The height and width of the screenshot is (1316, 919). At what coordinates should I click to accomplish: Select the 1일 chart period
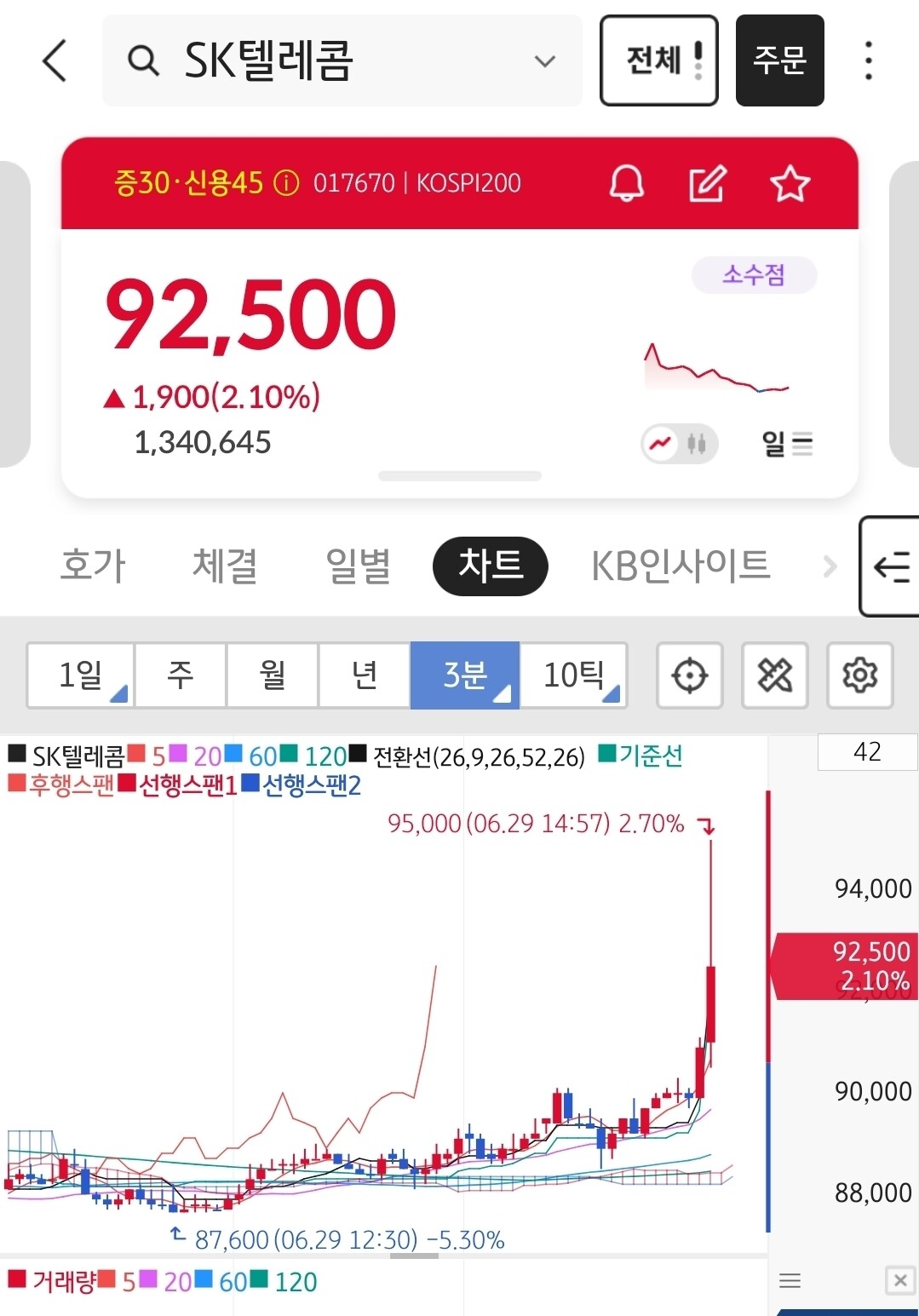80,675
